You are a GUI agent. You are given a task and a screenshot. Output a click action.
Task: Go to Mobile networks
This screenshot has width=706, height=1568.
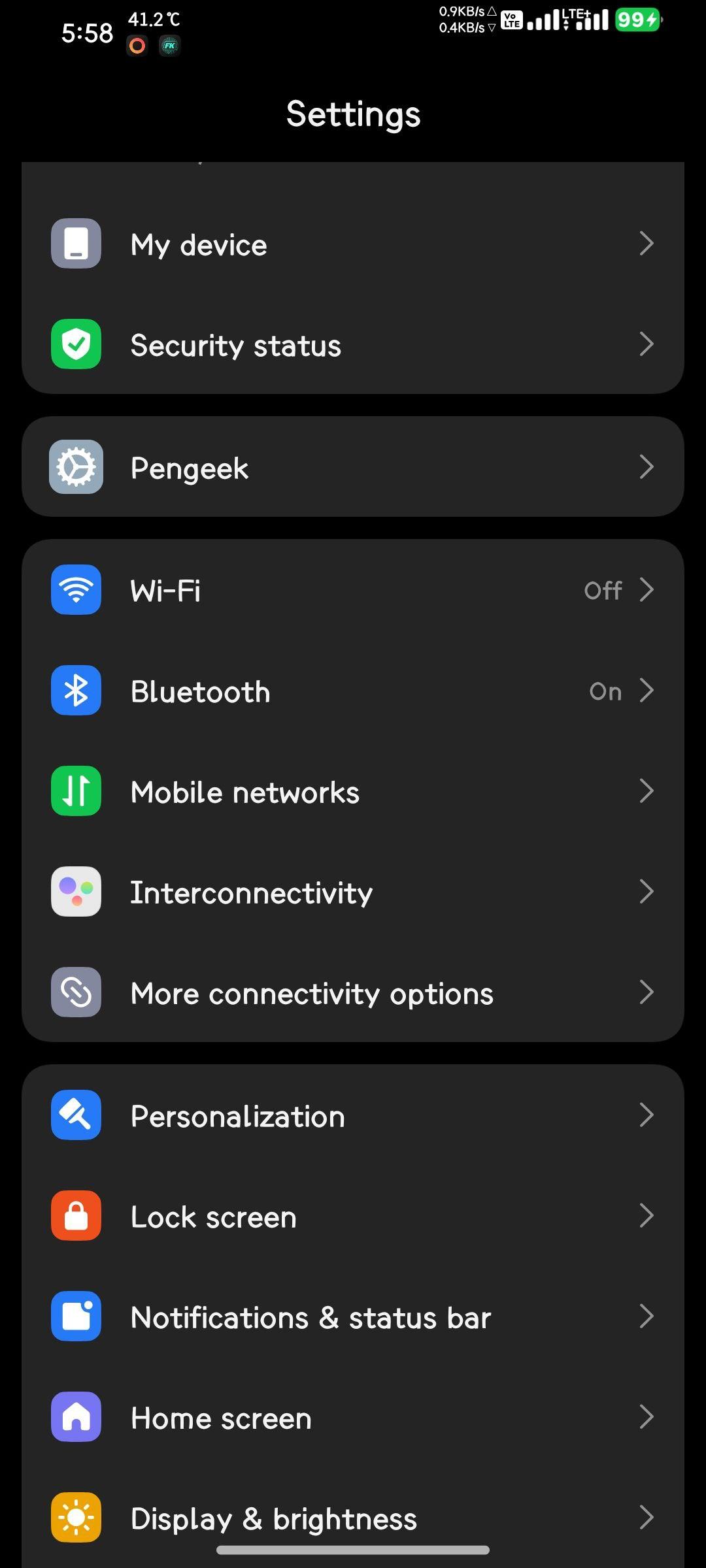tap(353, 791)
